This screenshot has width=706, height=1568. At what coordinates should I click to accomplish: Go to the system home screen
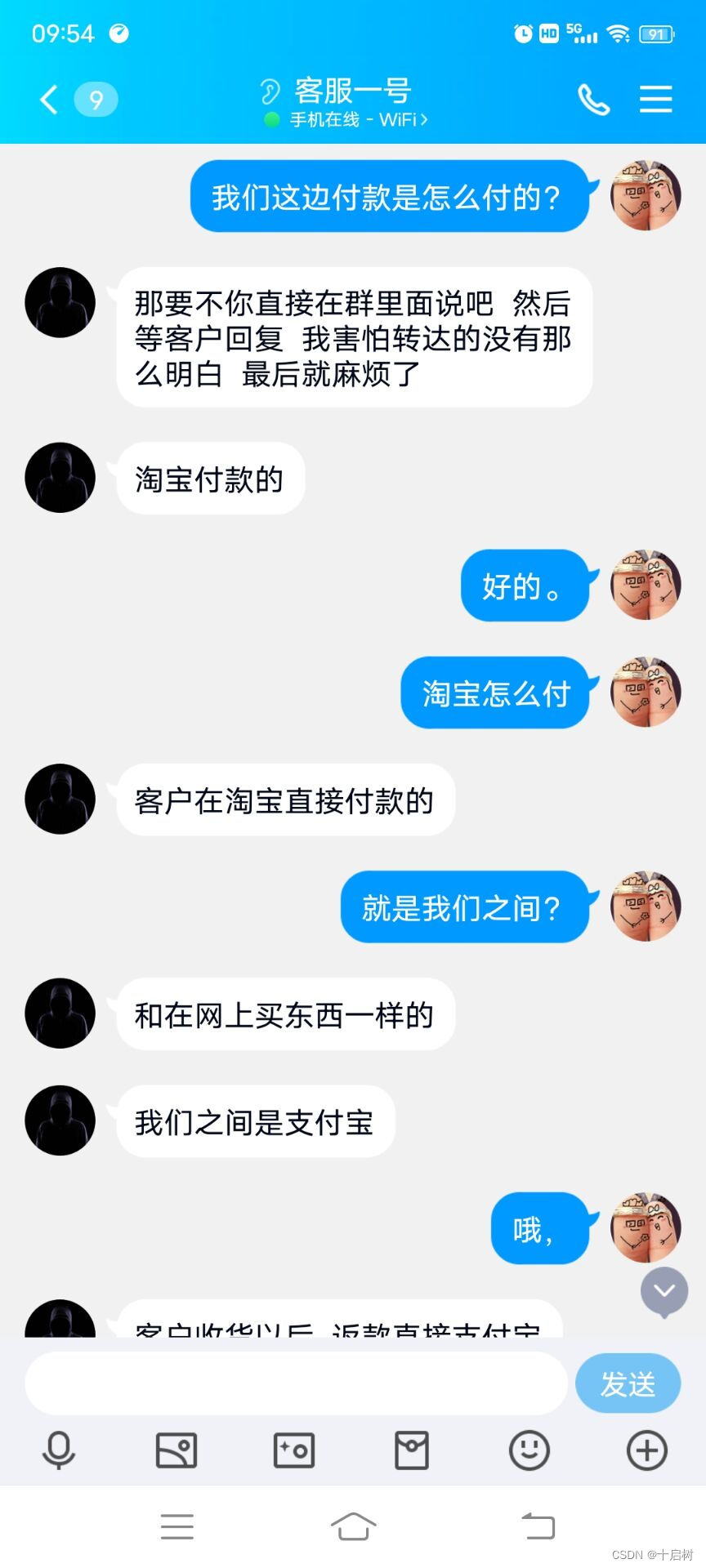353,1526
